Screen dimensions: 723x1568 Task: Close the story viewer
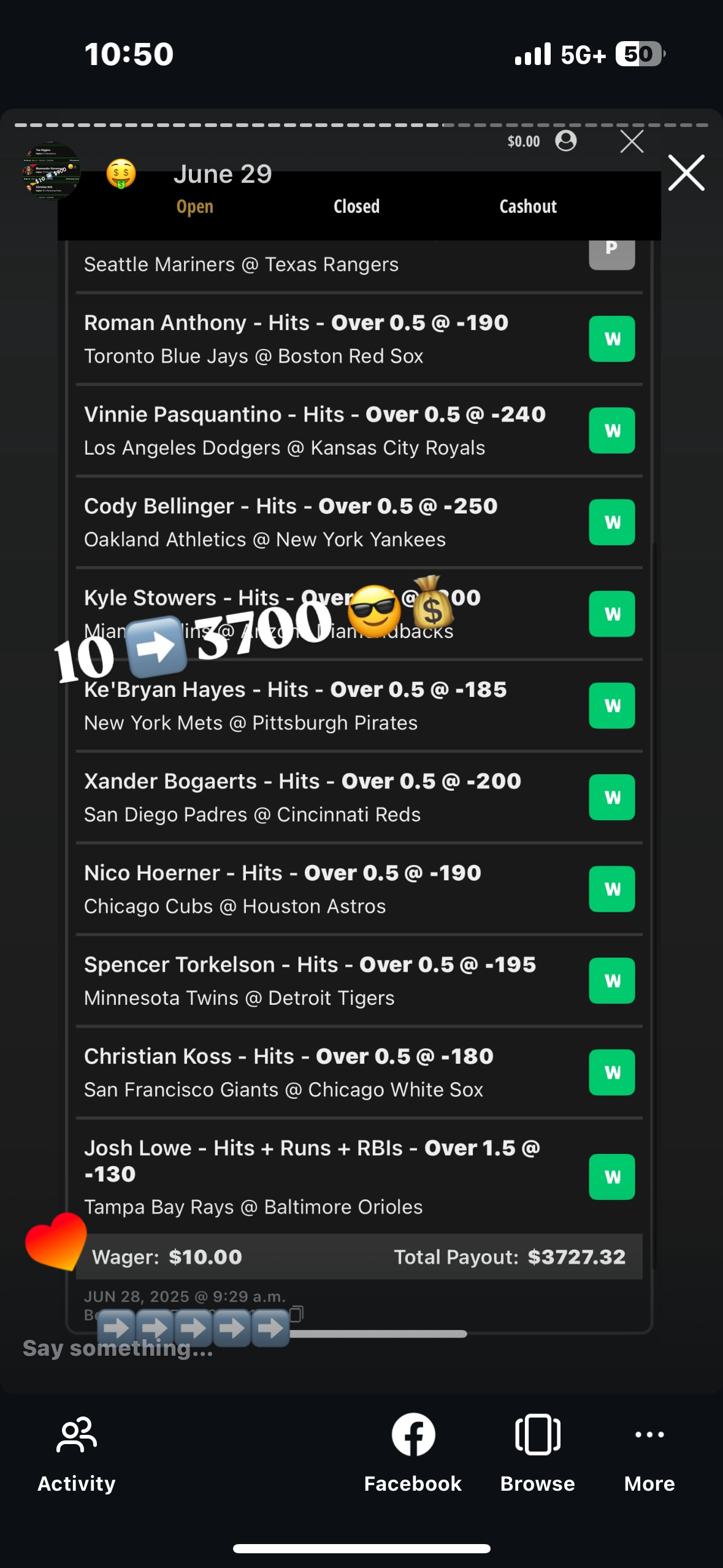coord(686,173)
